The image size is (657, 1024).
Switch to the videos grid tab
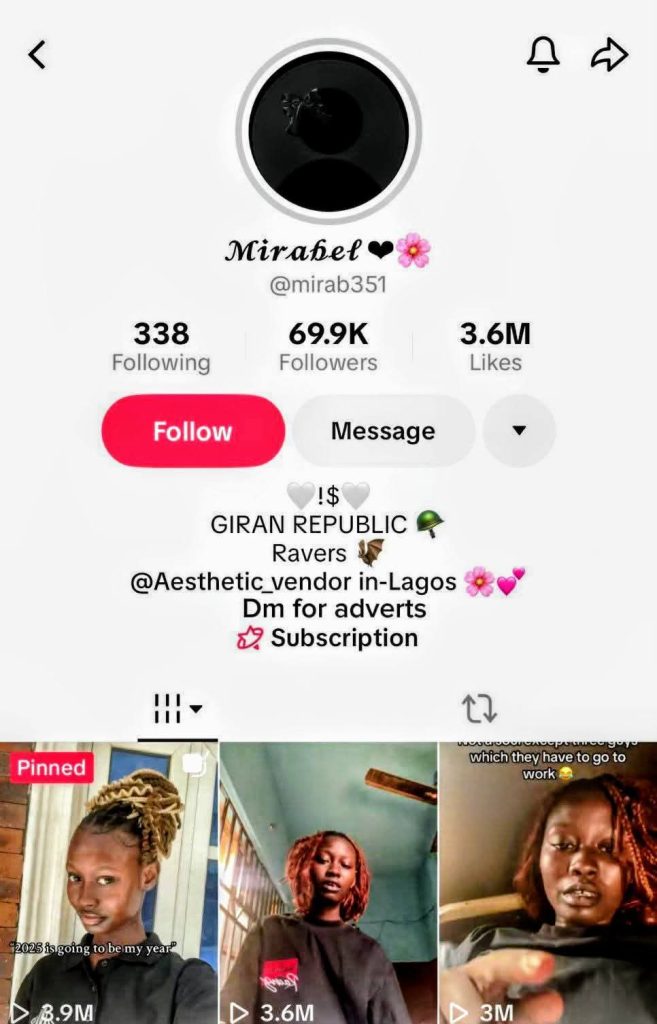pos(177,709)
